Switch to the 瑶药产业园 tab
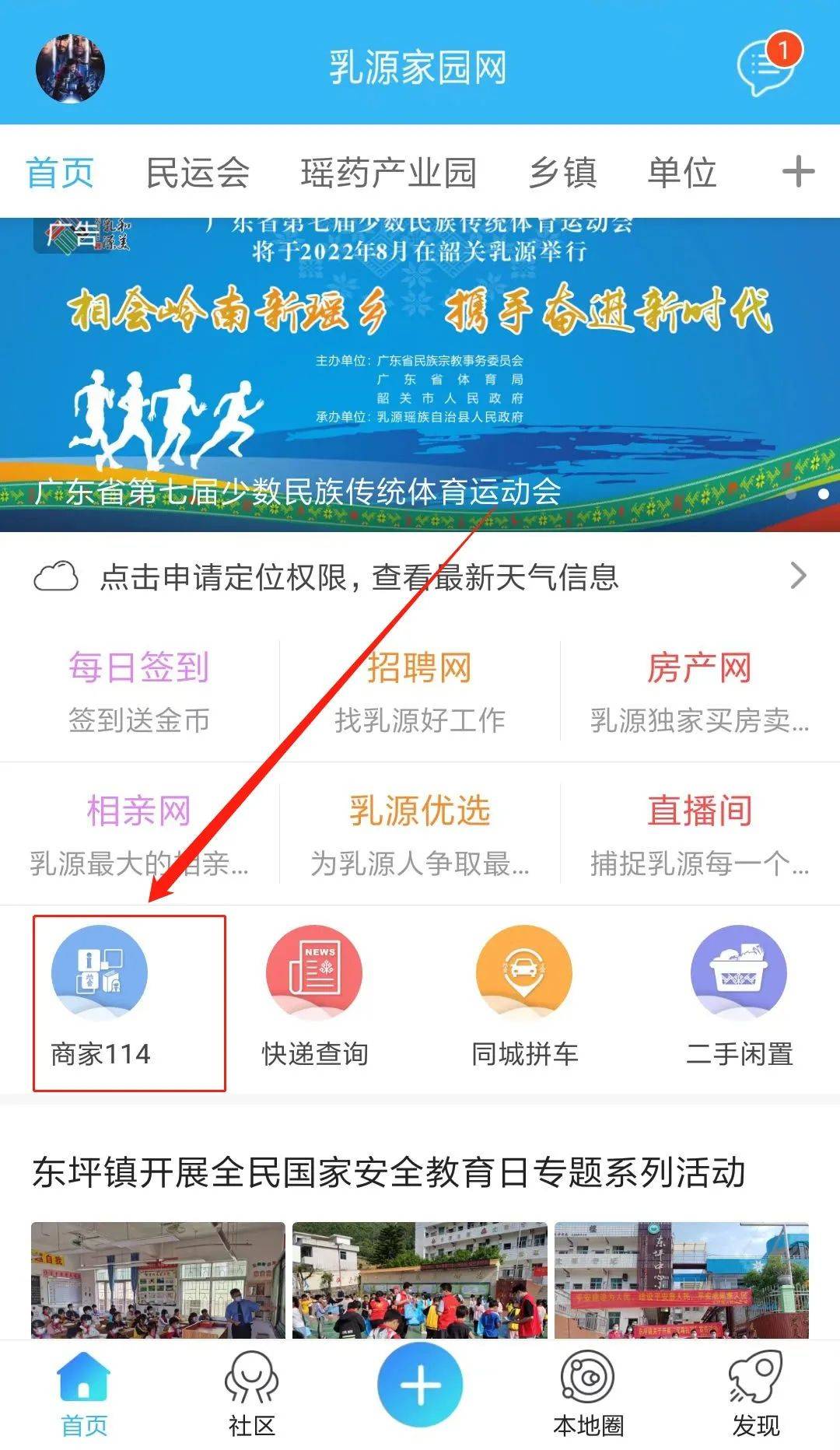Screen dimensions: 840x1450 388,172
